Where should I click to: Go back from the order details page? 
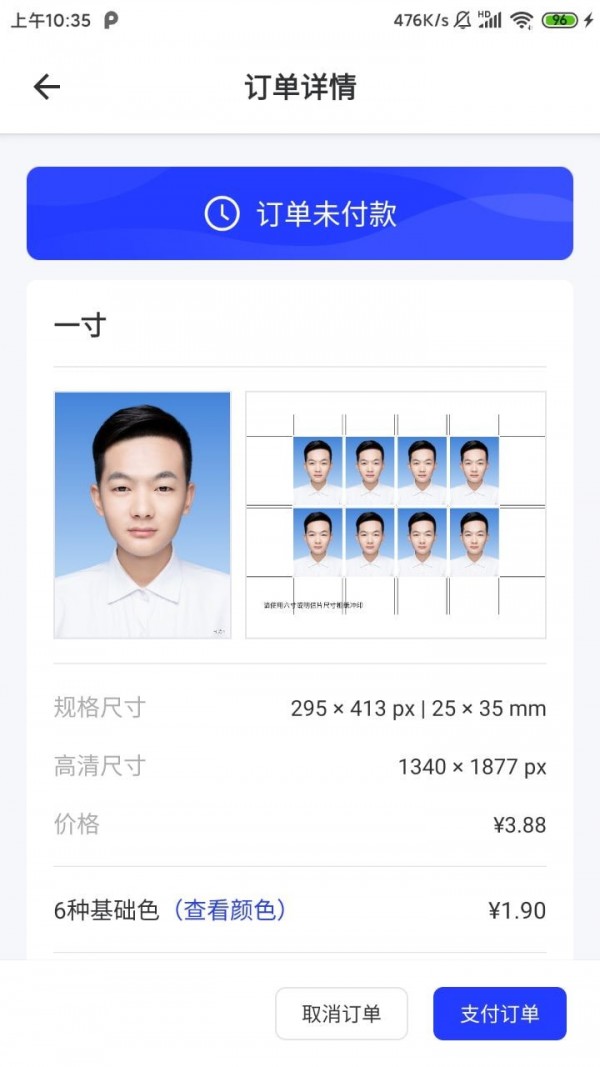click(47, 87)
